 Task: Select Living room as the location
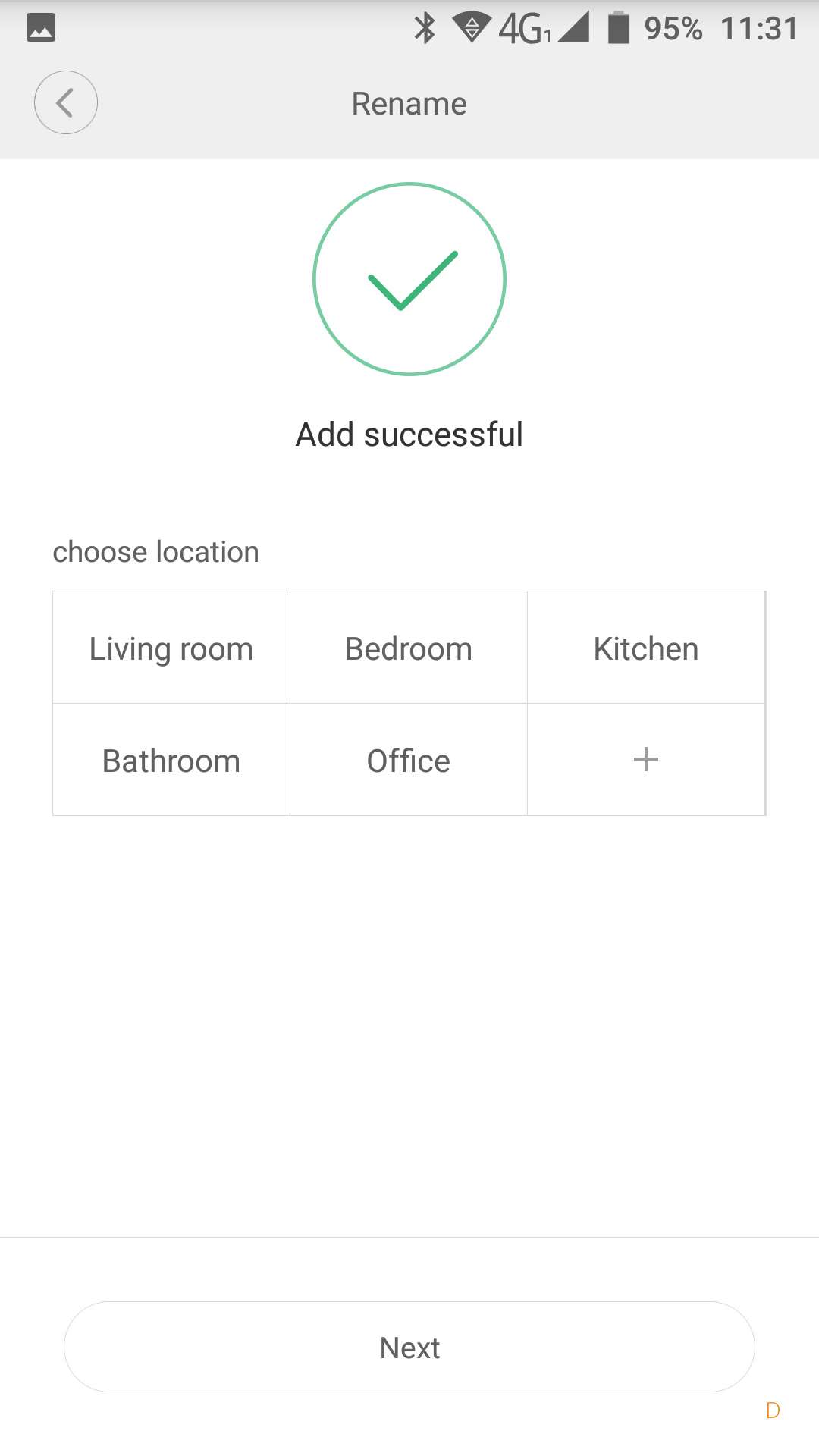[x=171, y=648]
